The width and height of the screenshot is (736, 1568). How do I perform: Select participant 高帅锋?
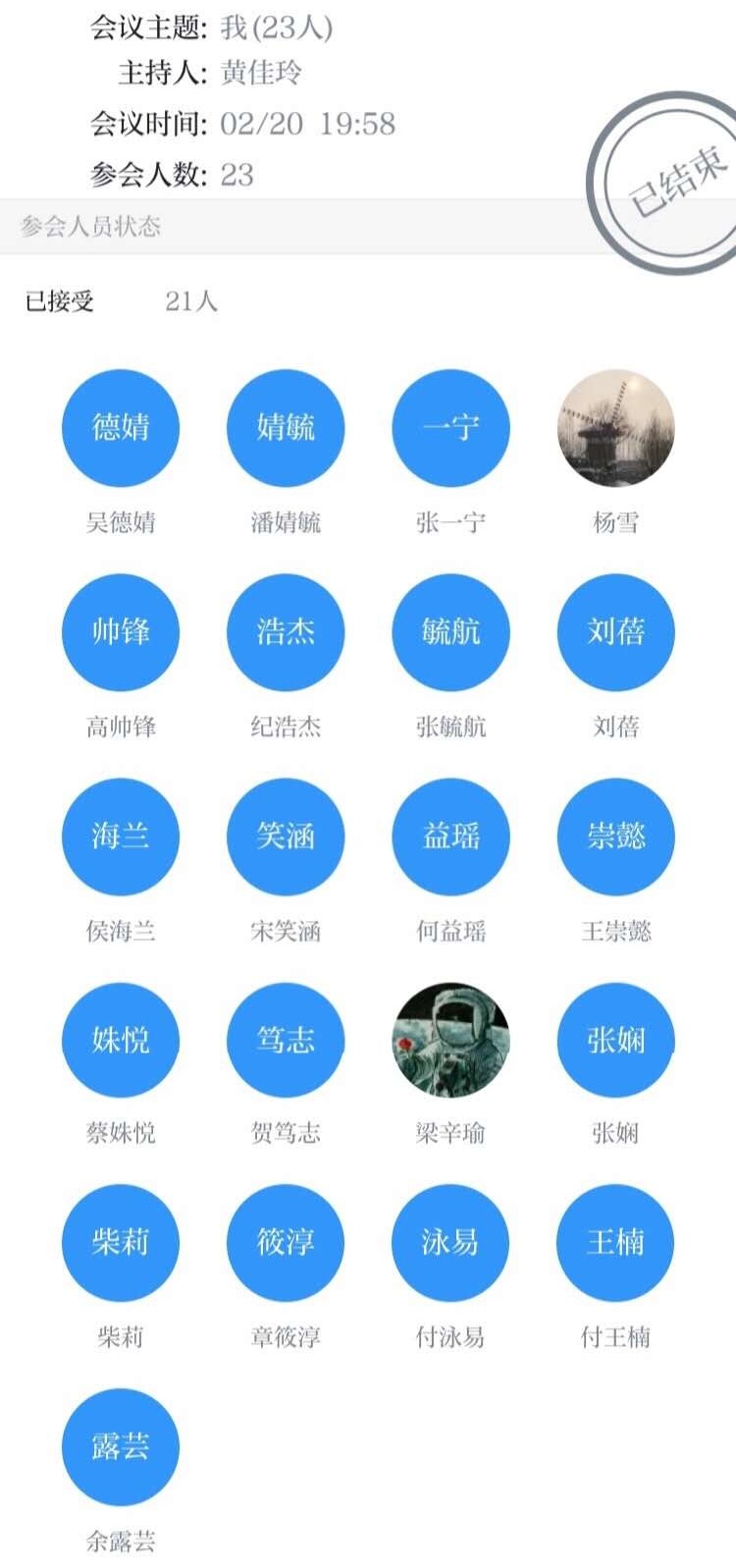coord(121,632)
